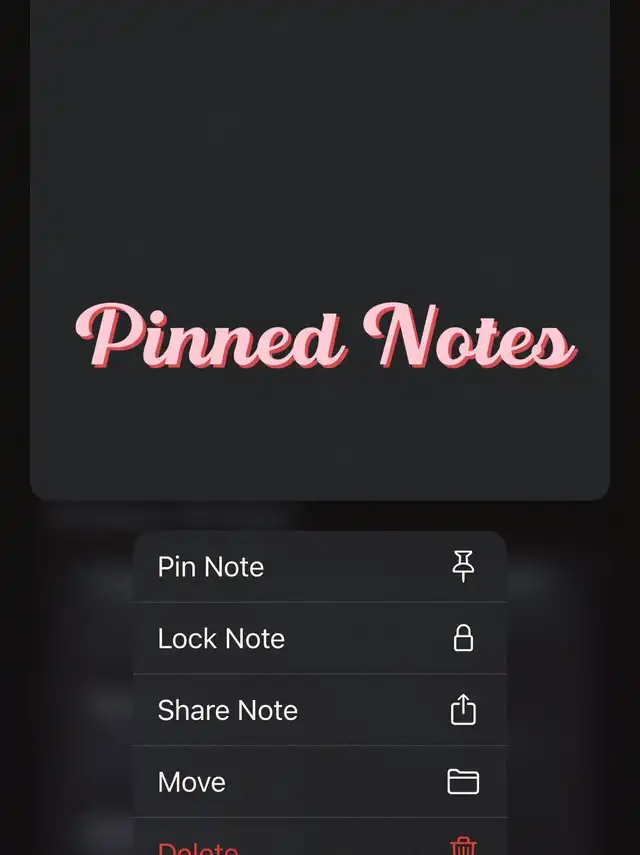This screenshot has width=640, height=855.
Task: Move the note to another folder
Action: (318, 782)
